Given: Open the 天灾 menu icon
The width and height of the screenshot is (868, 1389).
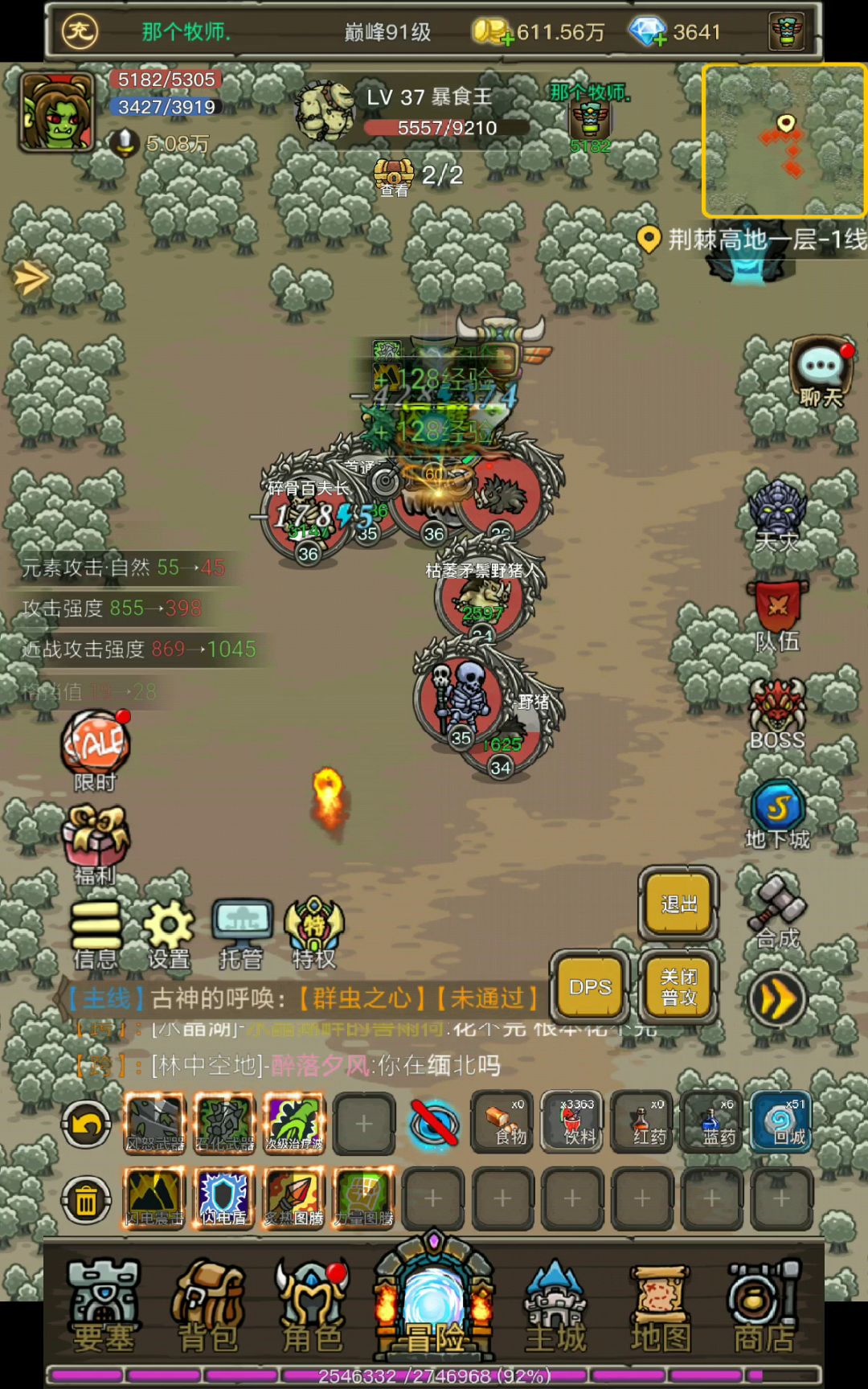Looking at the screenshot, I should (777, 514).
